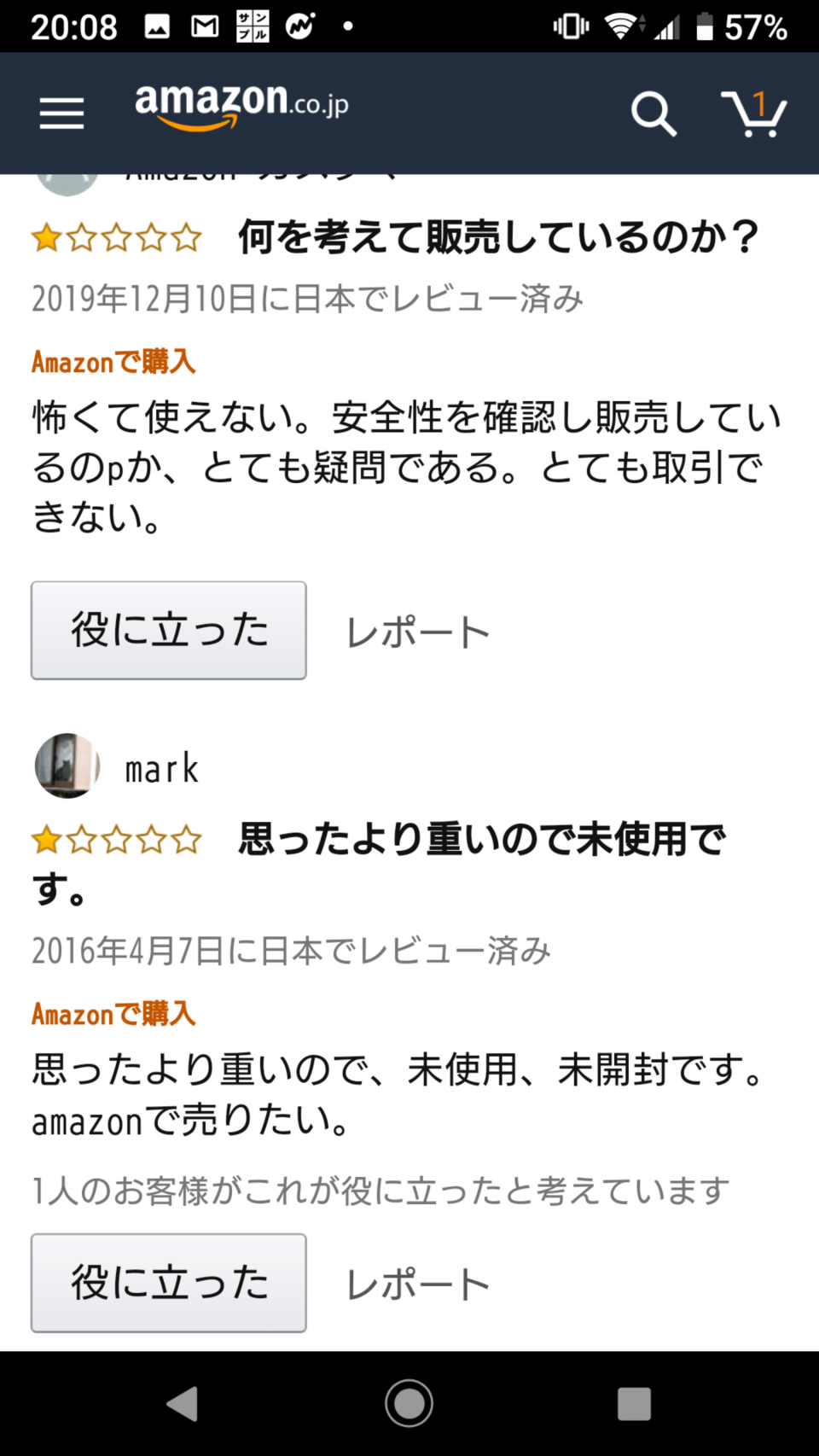Mark the 2019年12月10日 review as 役に立った
Viewport: 819px width, 1456px height.
pos(169,631)
